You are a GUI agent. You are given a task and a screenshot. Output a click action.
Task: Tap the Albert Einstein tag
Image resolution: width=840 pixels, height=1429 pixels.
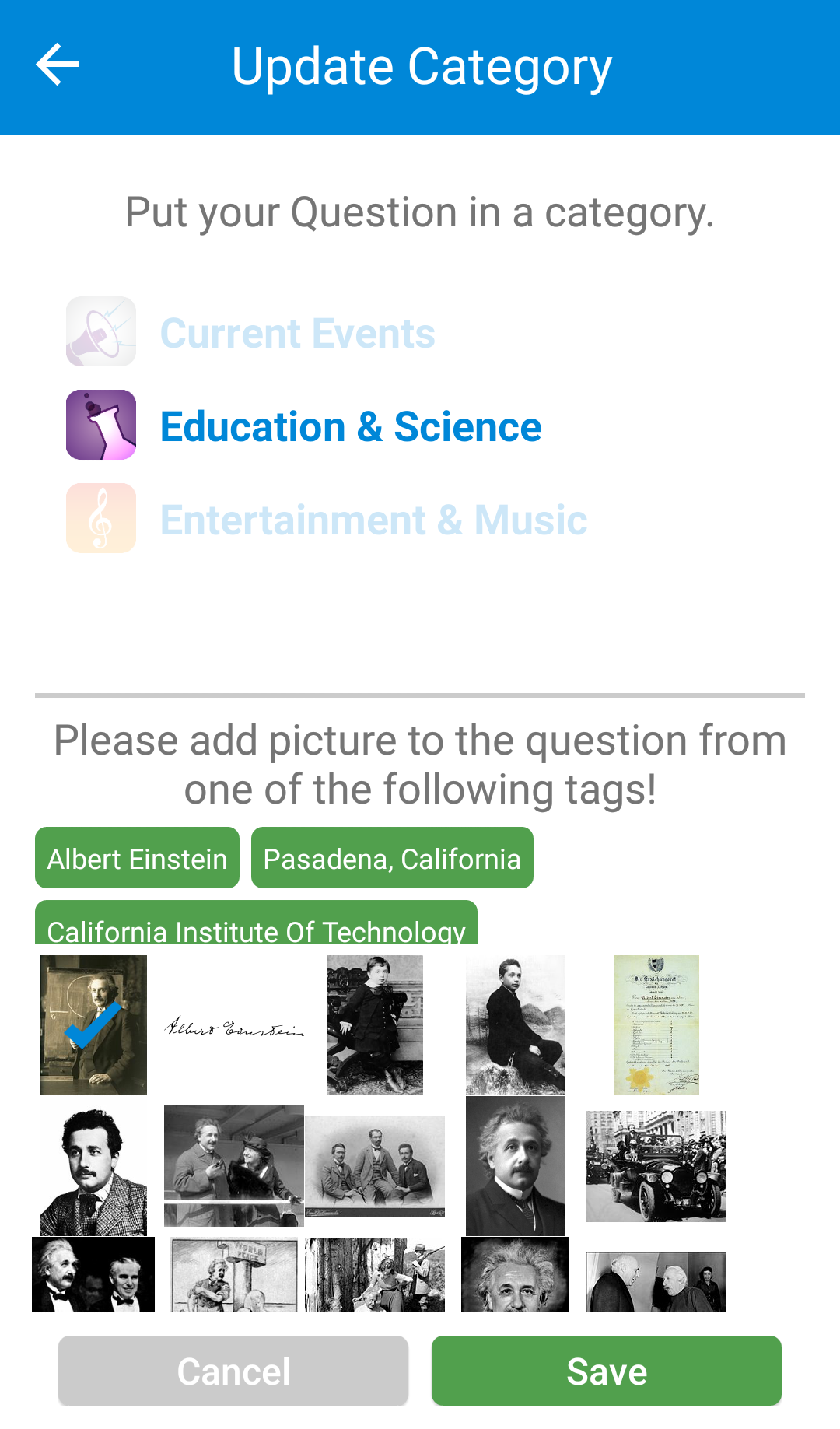(137, 858)
